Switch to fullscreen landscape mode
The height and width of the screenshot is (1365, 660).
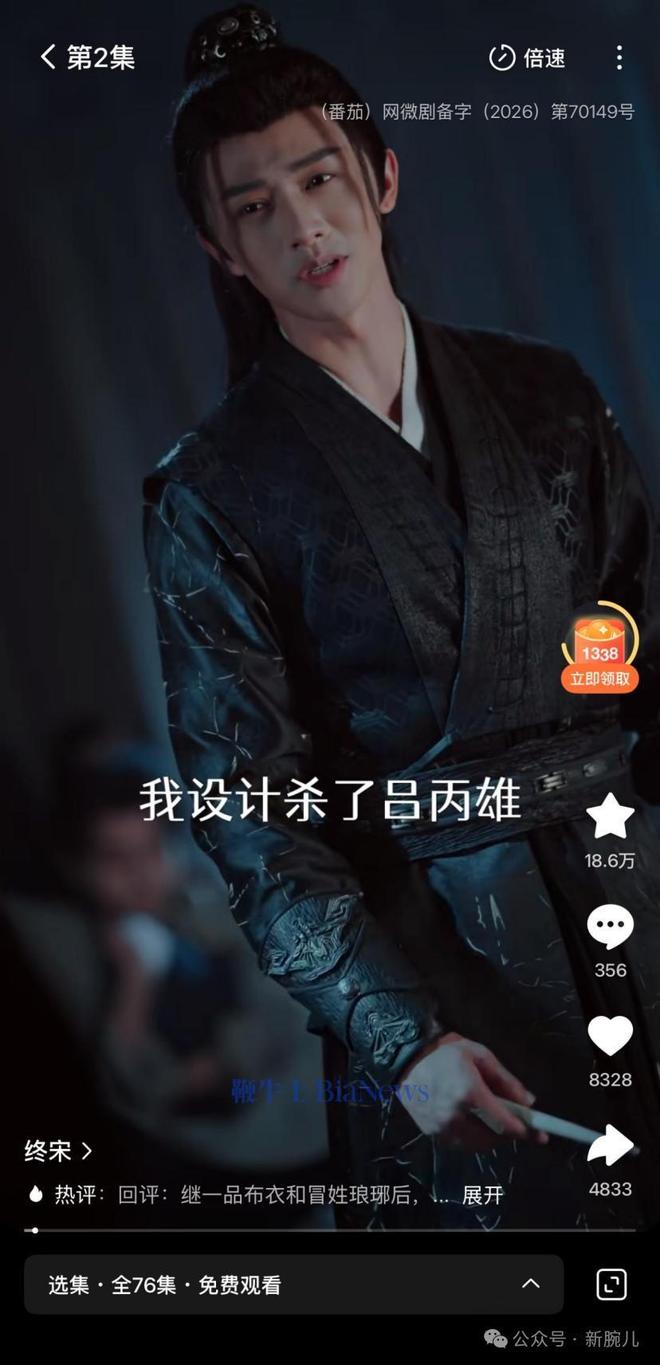(x=611, y=1285)
